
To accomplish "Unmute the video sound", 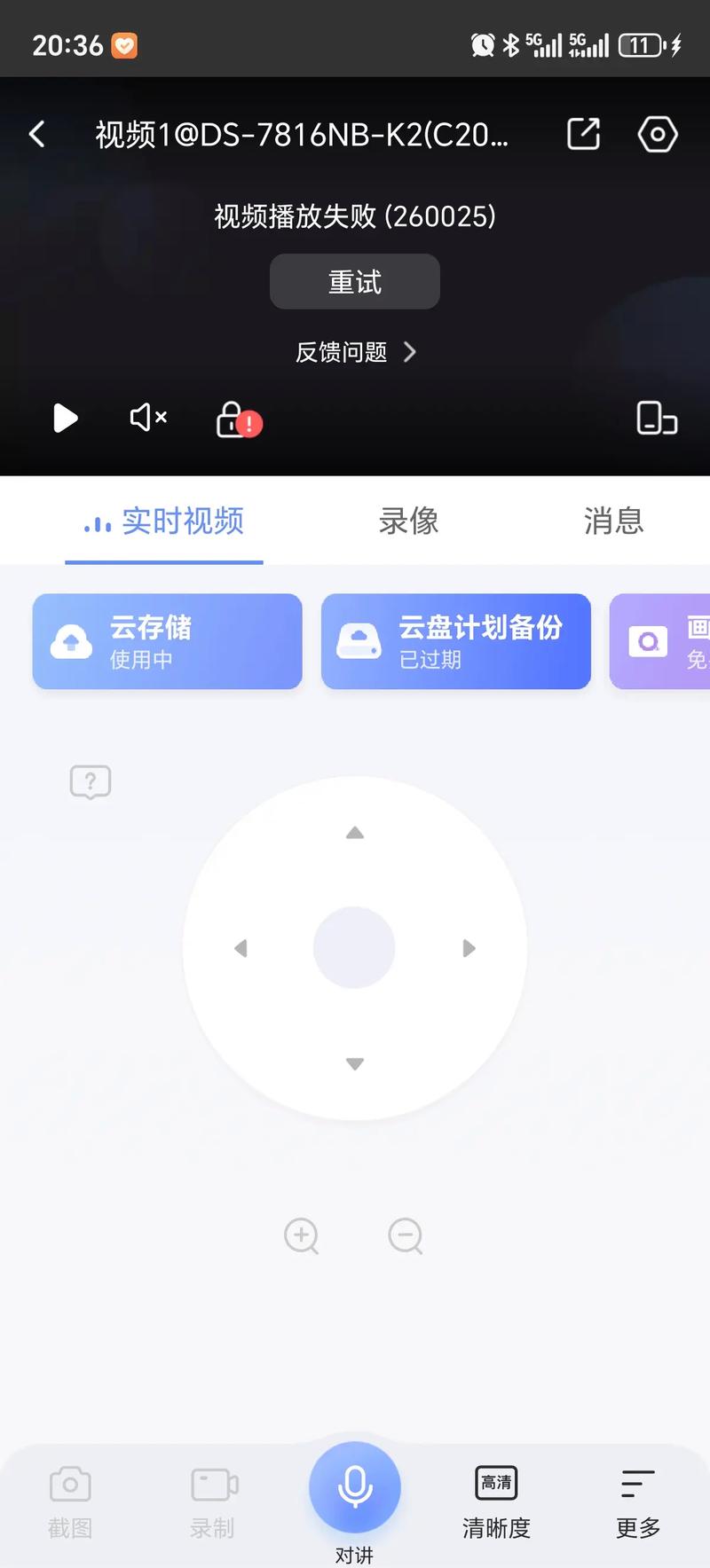I will pyautogui.click(x=148, y=417).
